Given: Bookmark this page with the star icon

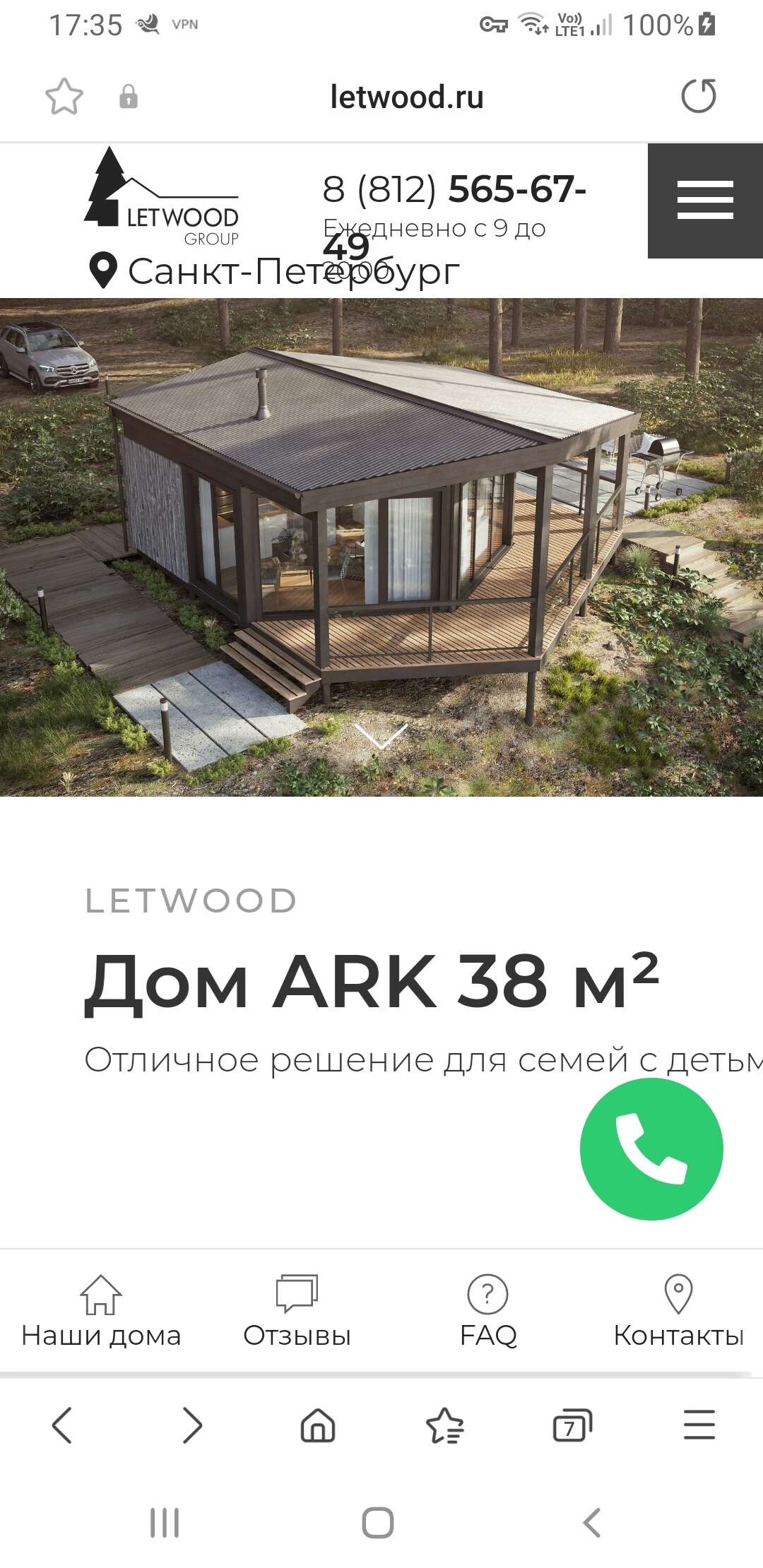Looking at the screenshot, I should (64, 97).
